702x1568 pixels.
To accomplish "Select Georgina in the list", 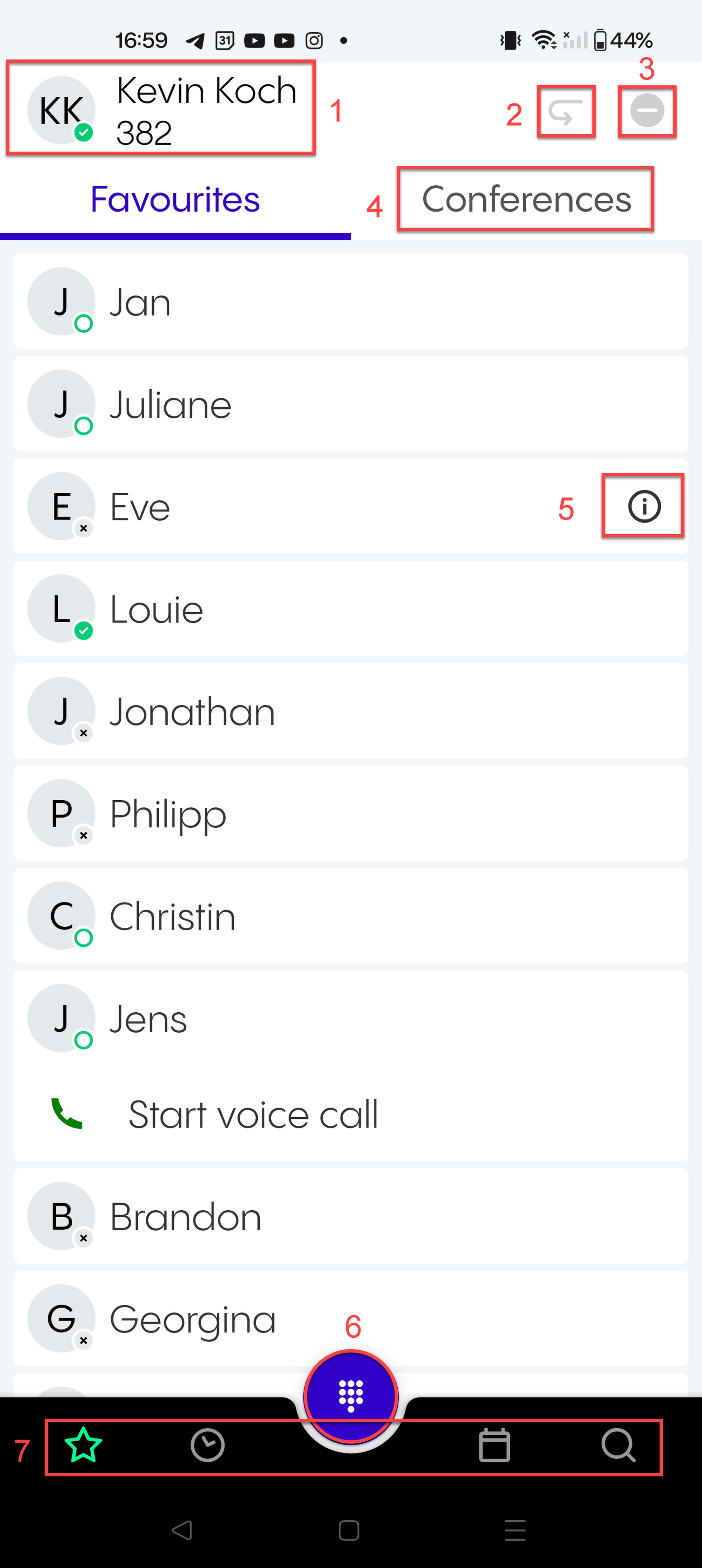I will click(x=350, y=1318).
